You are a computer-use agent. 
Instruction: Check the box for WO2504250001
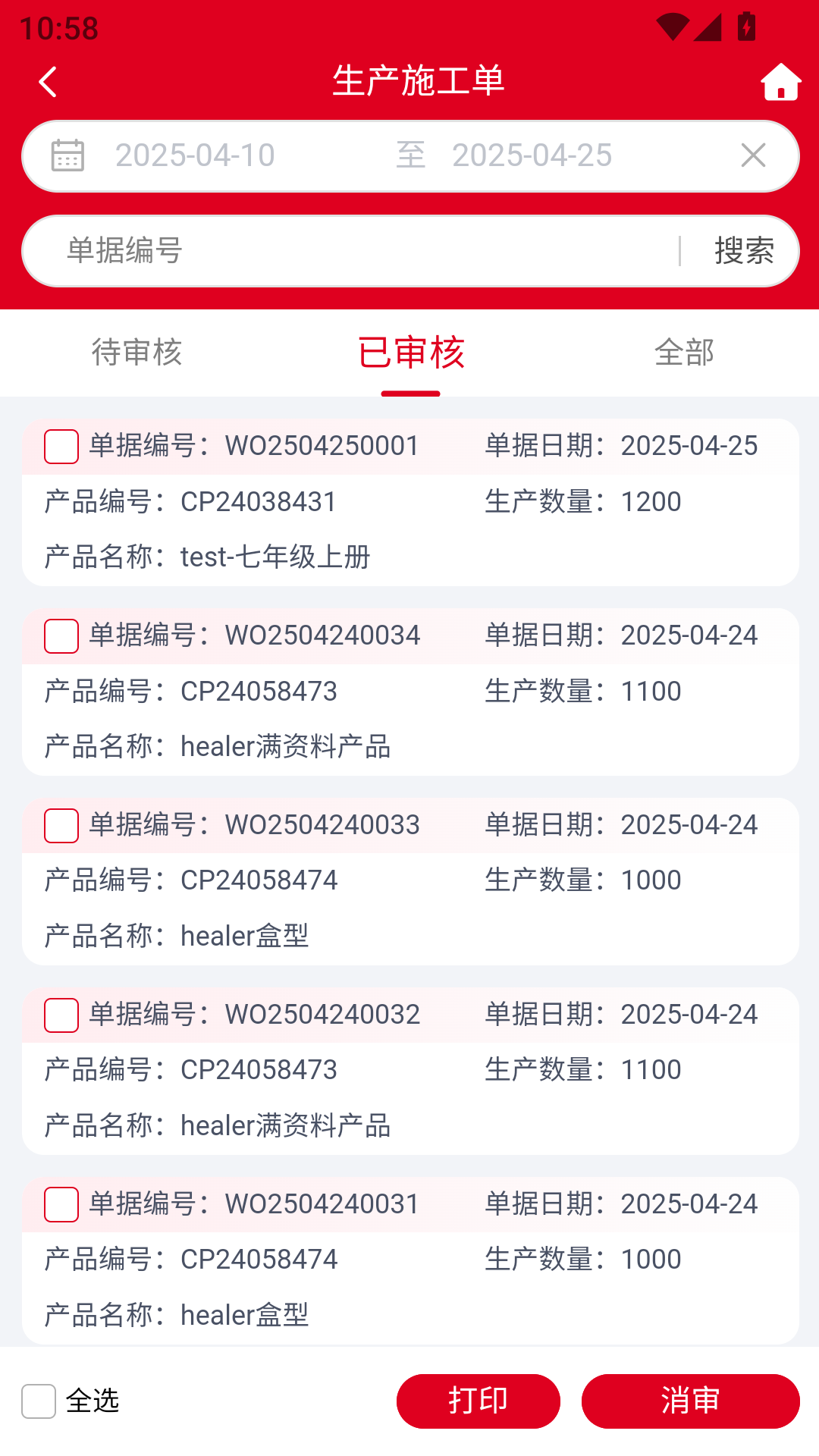[61, 446]
